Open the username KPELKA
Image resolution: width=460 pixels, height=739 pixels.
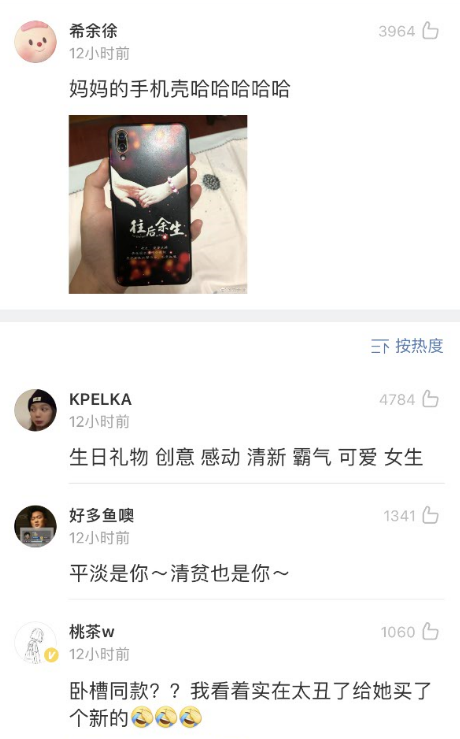(x=100, y=399)
